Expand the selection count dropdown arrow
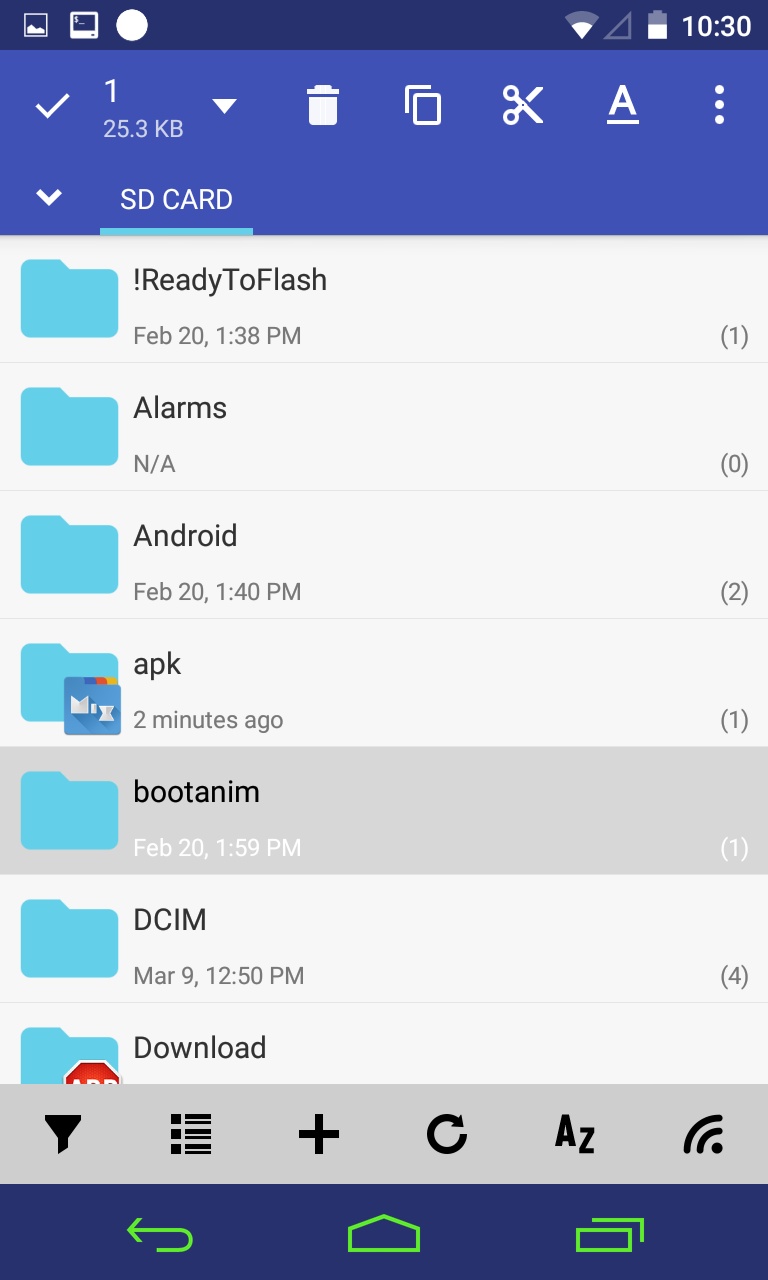 pyautogui.click(x=225, y=106)
